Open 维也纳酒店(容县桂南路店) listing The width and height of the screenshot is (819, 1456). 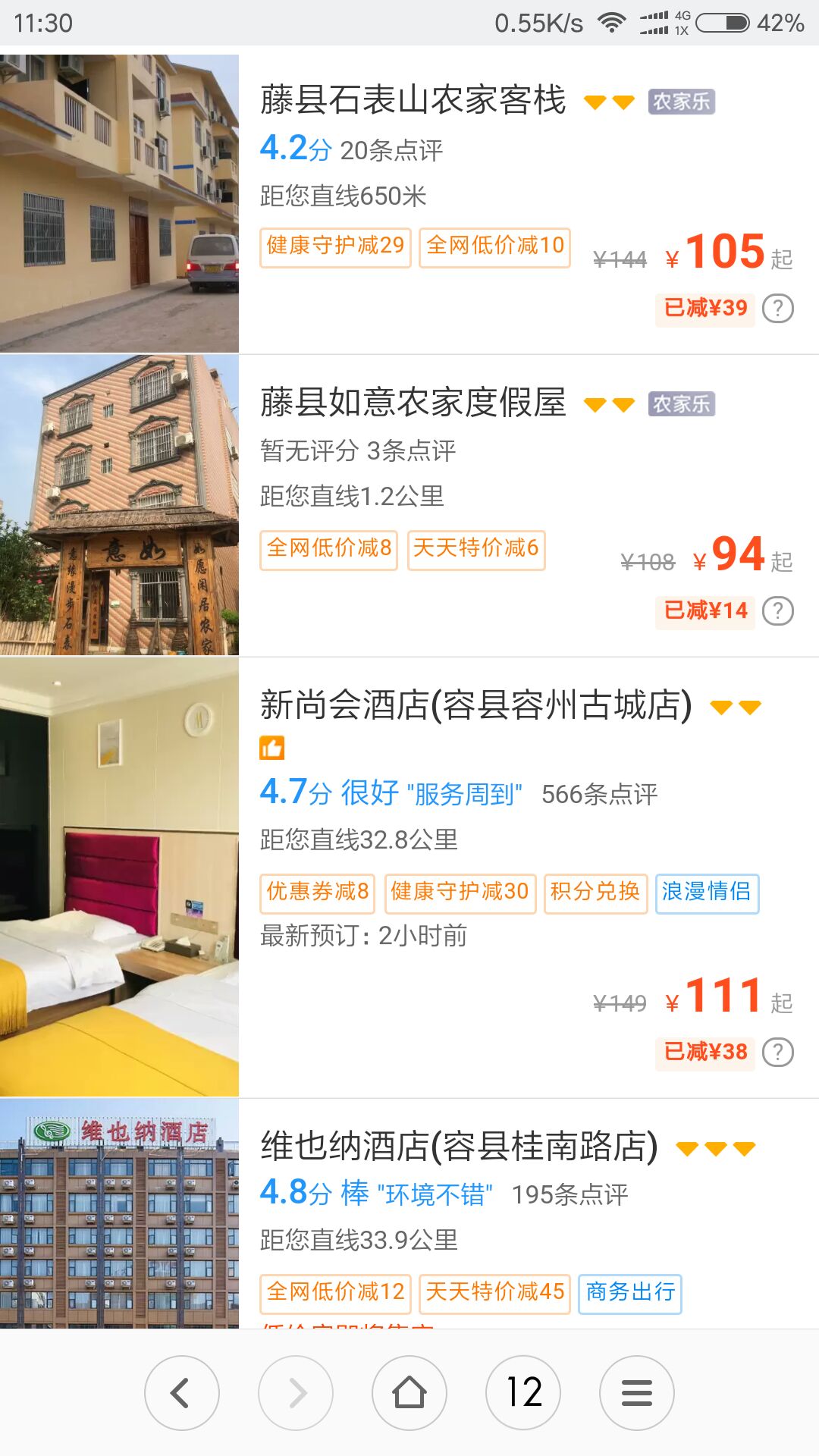click(x=459, y=1147)
